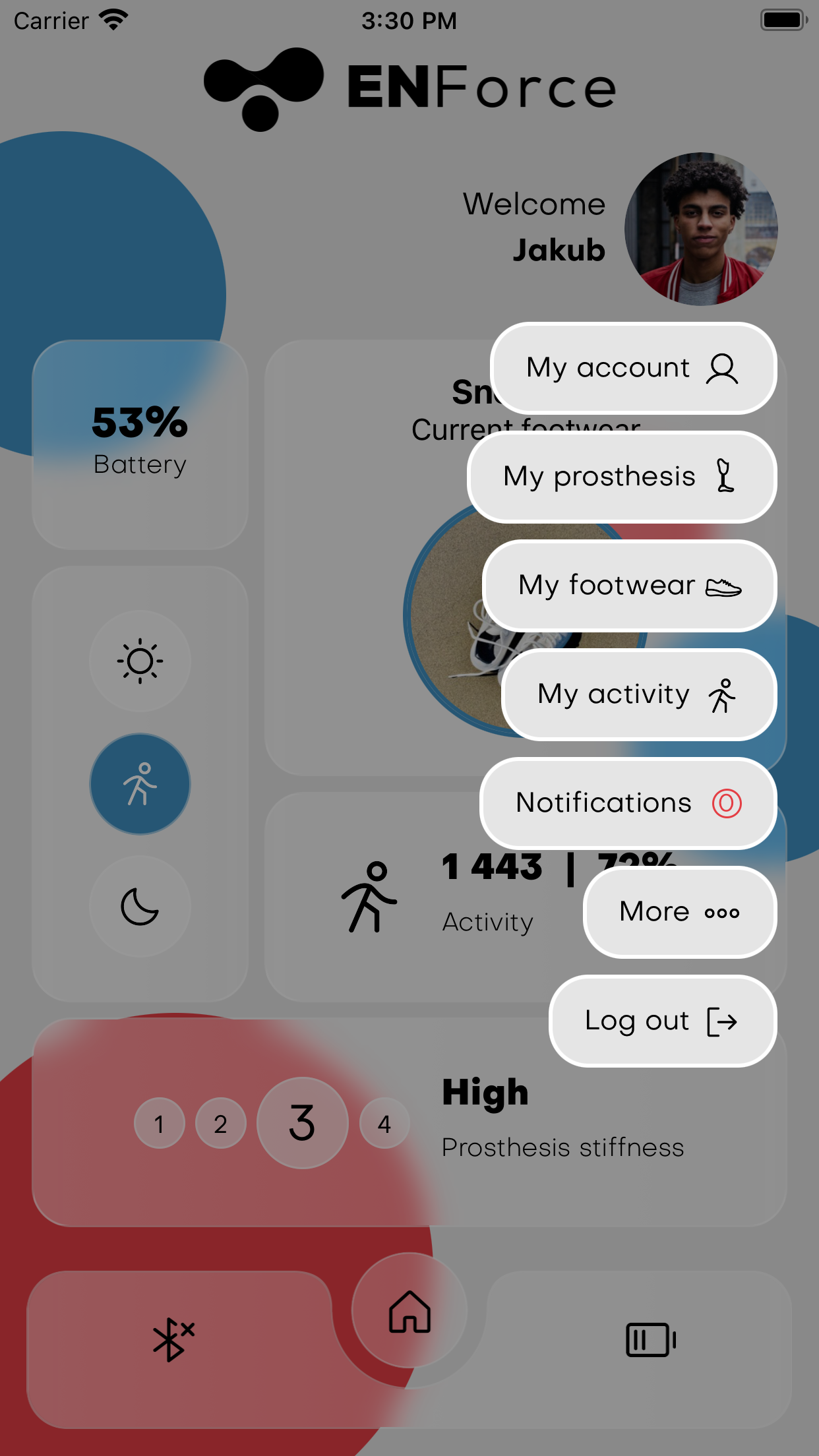
Task: Open Notifications
Action: point(628,803)
